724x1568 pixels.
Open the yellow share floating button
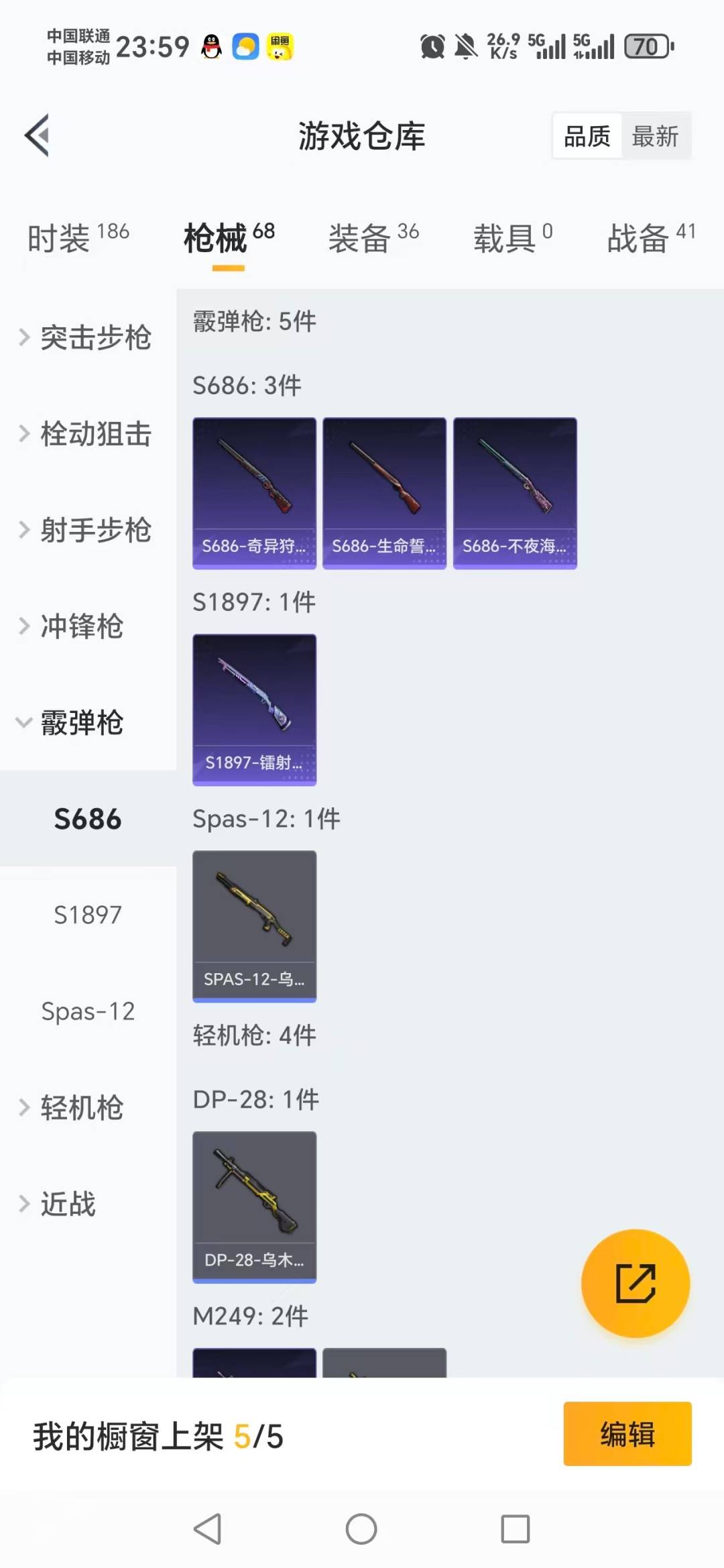click(635, 1282)
